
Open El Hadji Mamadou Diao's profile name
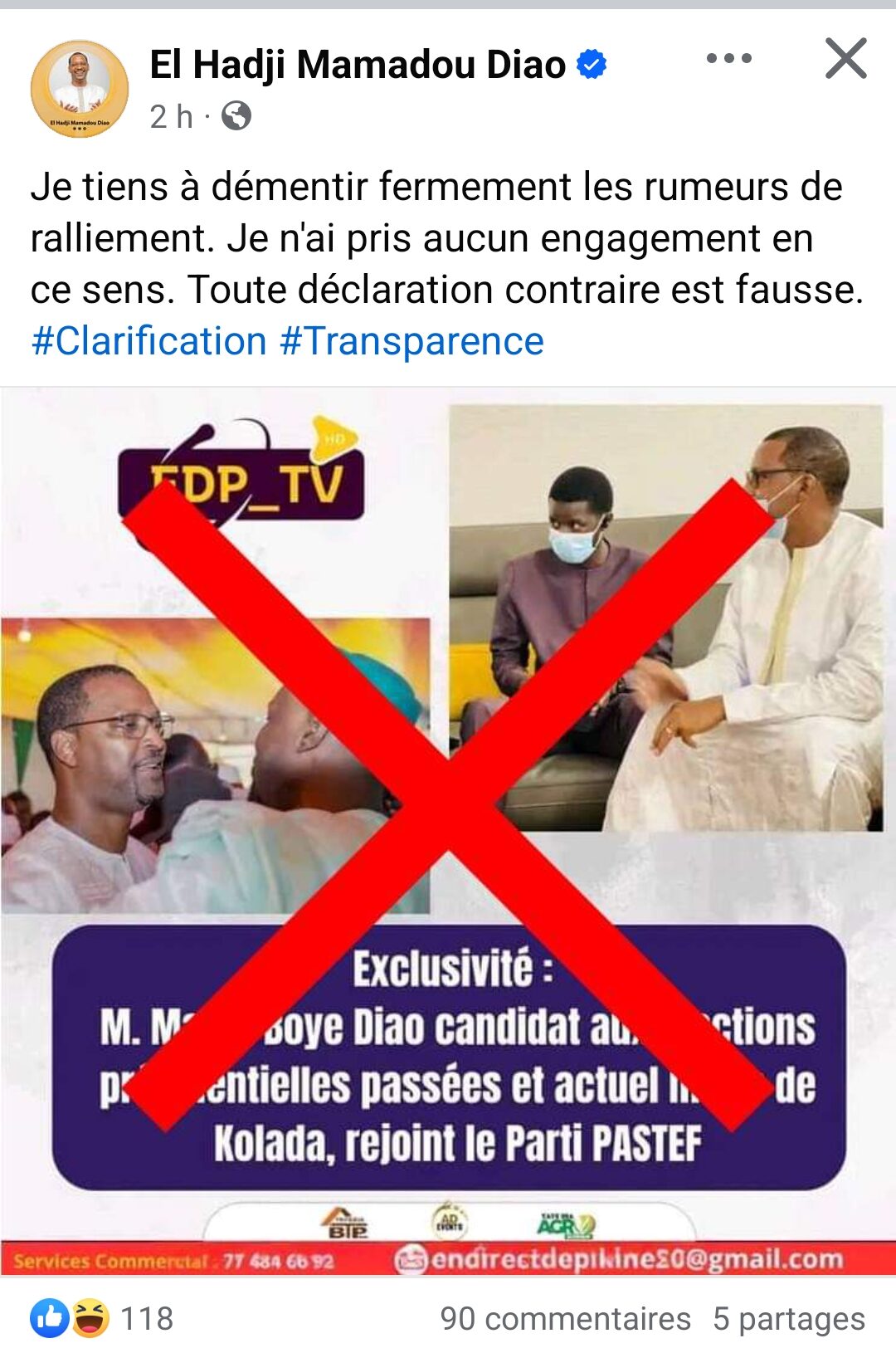tap(358, 65)
